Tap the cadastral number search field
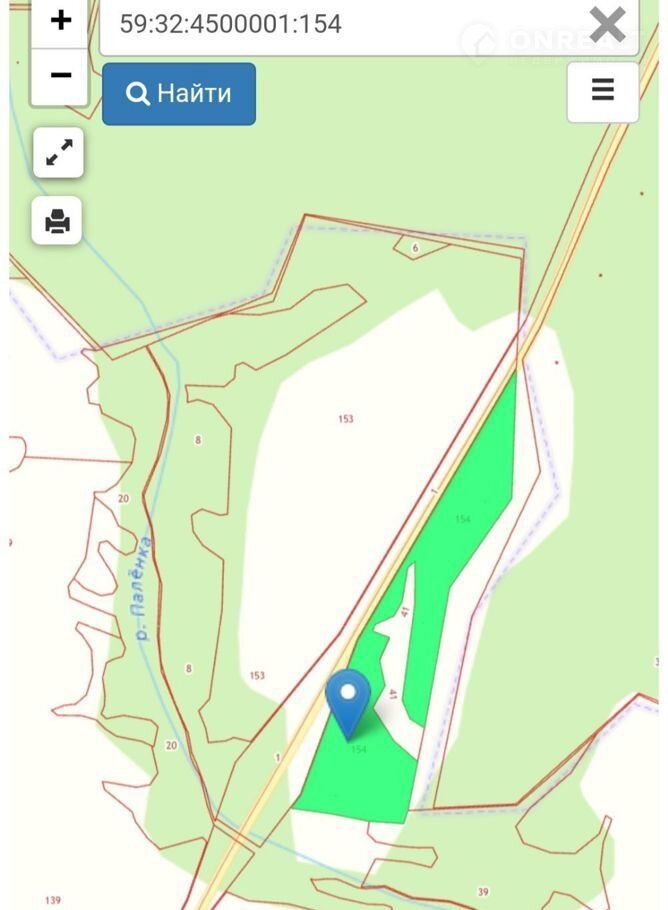This screenshot has width=668, height=910. point(340,24)
